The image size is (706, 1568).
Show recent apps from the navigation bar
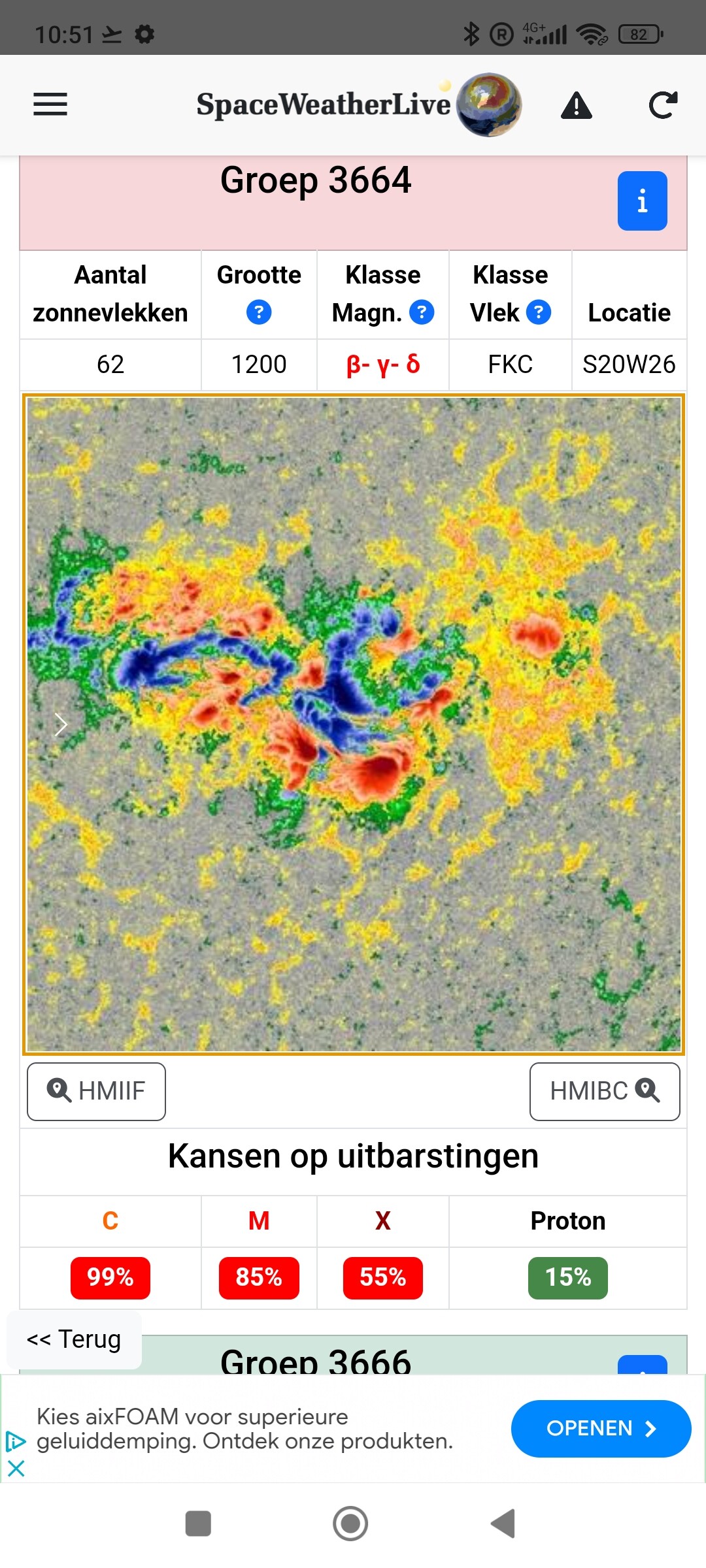tap(198, 1524)
